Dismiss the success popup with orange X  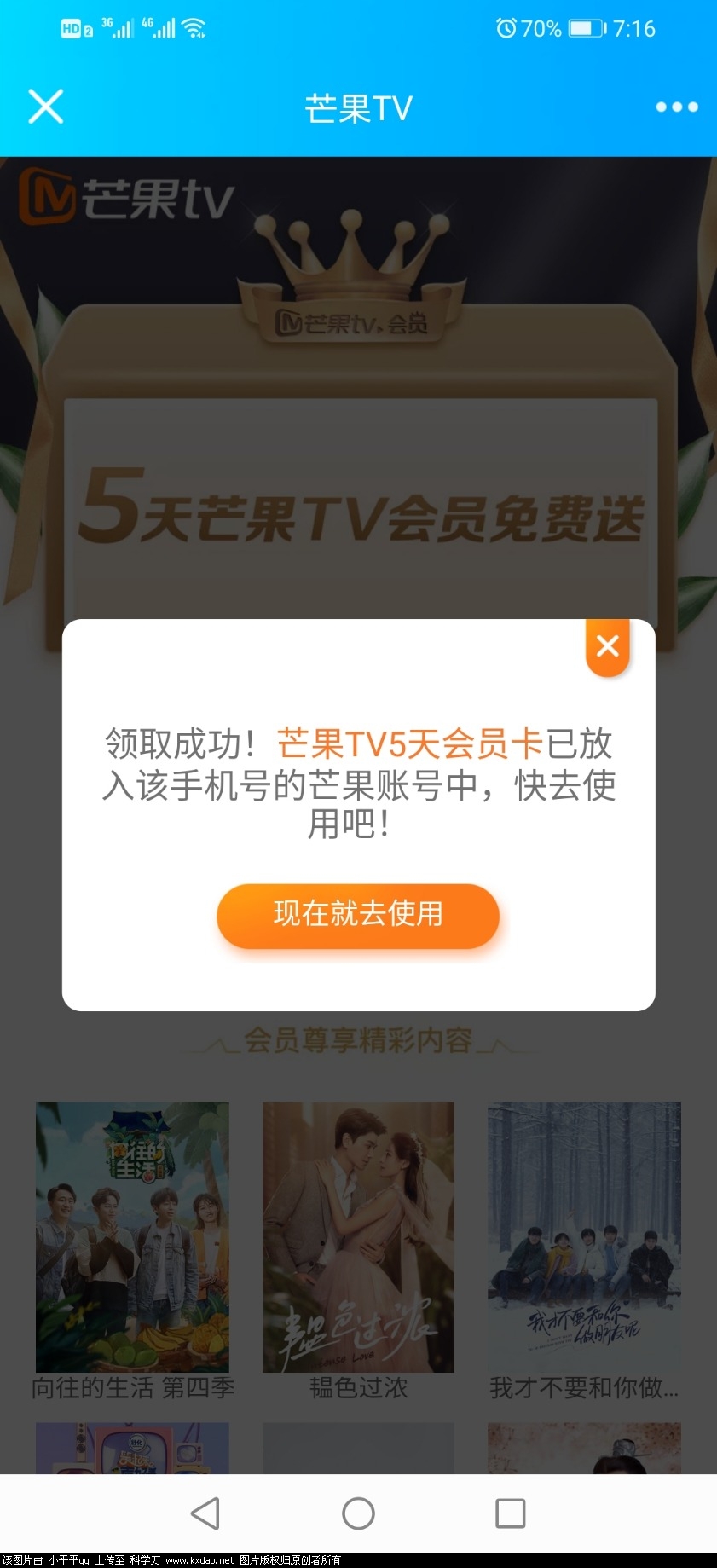click(607, 646)
